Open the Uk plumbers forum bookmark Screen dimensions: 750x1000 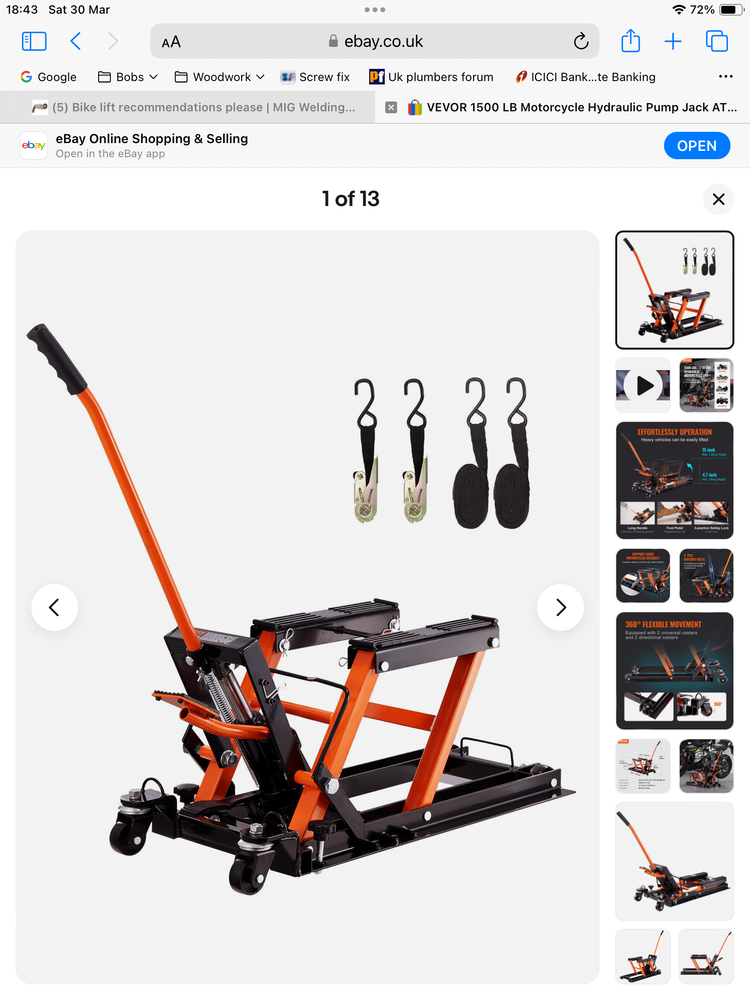coord(431,77)
